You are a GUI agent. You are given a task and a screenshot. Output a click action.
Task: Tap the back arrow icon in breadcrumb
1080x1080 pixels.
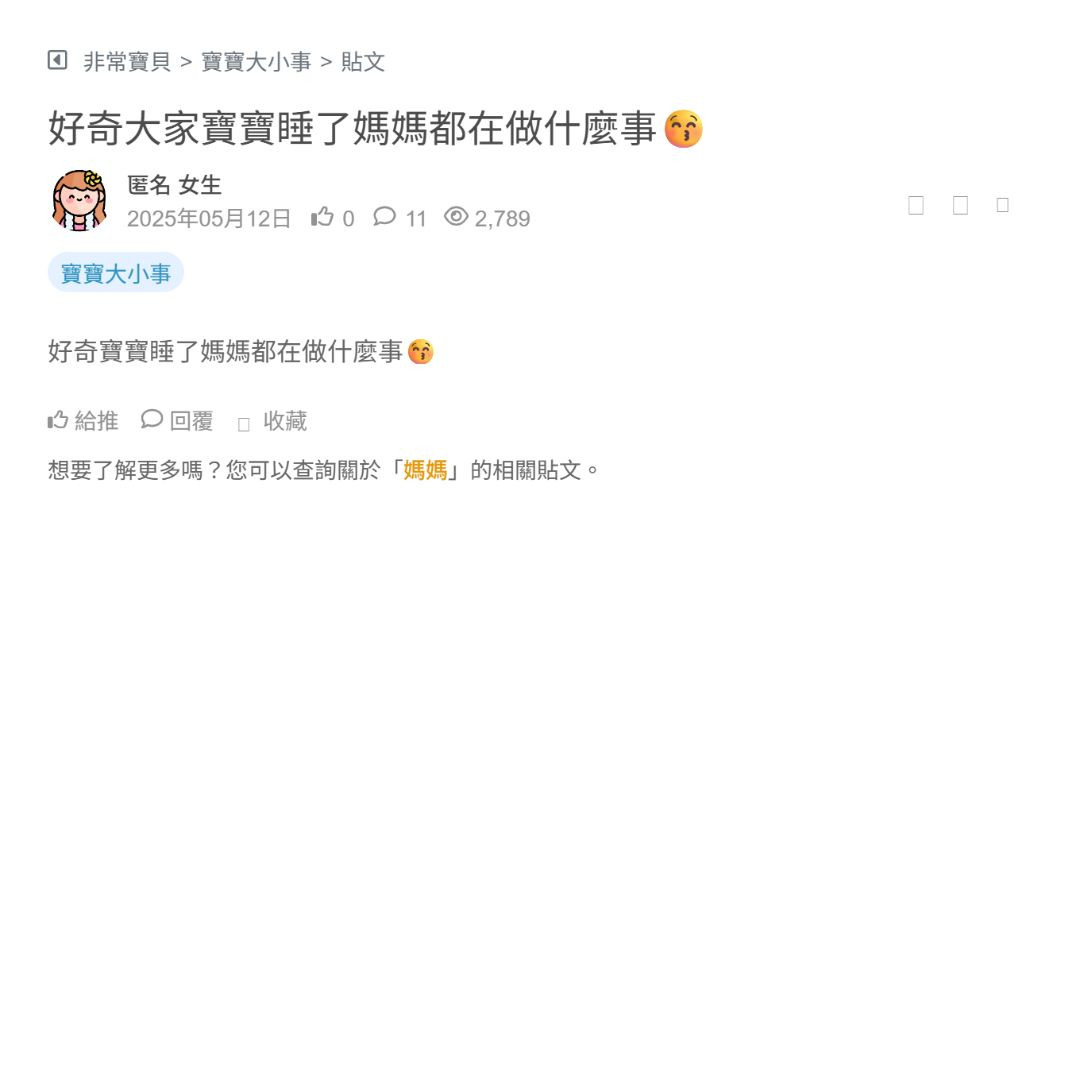pyautogui.click(x=57, y=61)
